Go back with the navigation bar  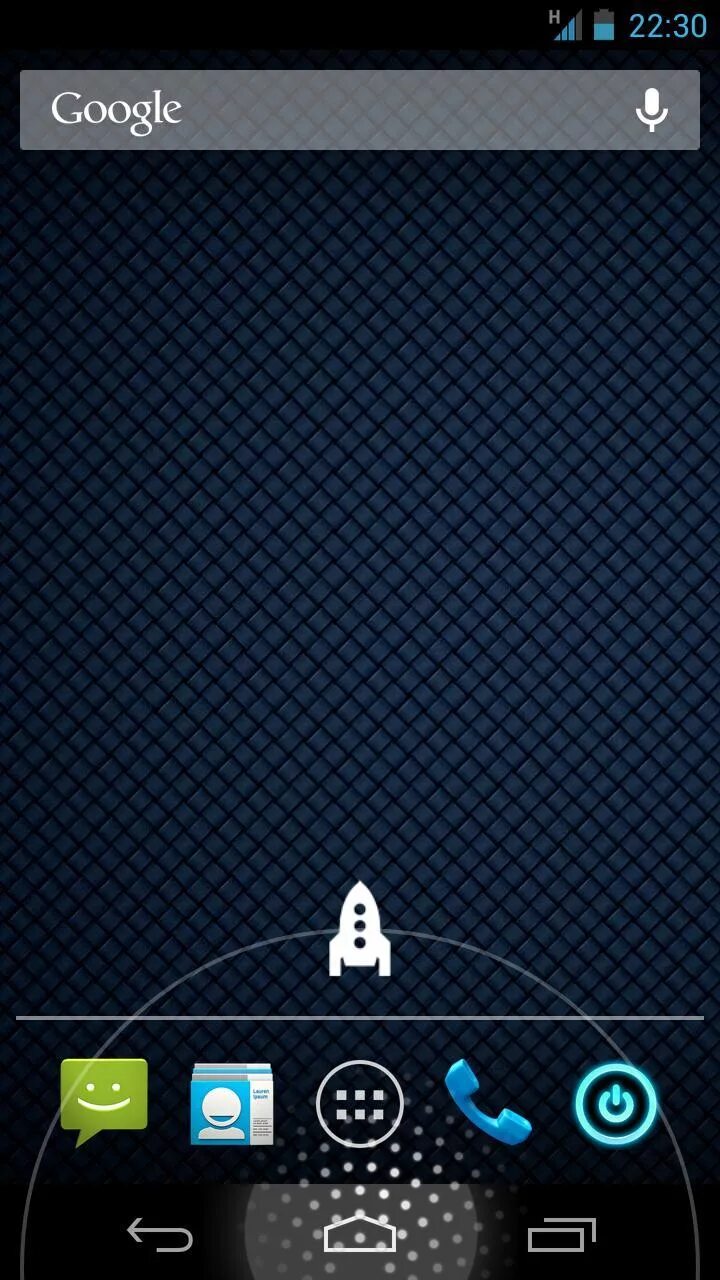coord(160,1235)
